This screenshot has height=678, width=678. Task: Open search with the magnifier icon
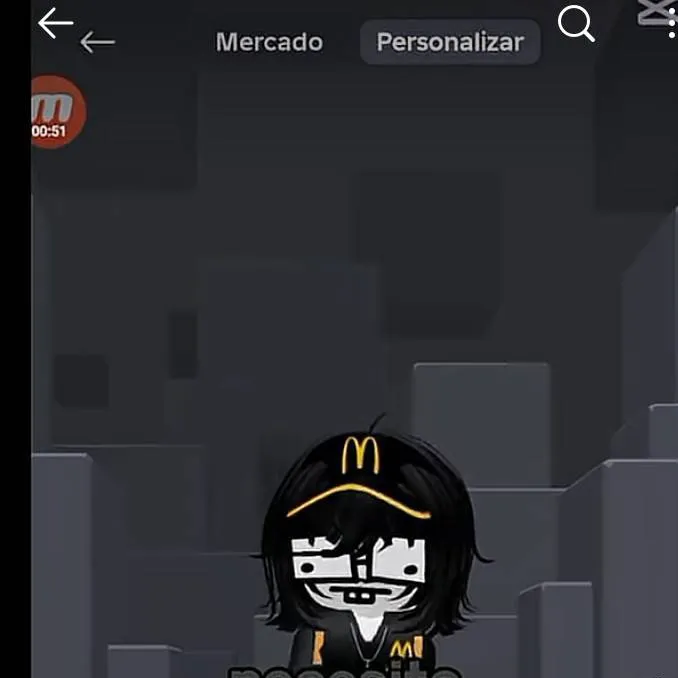pos(576,23)
